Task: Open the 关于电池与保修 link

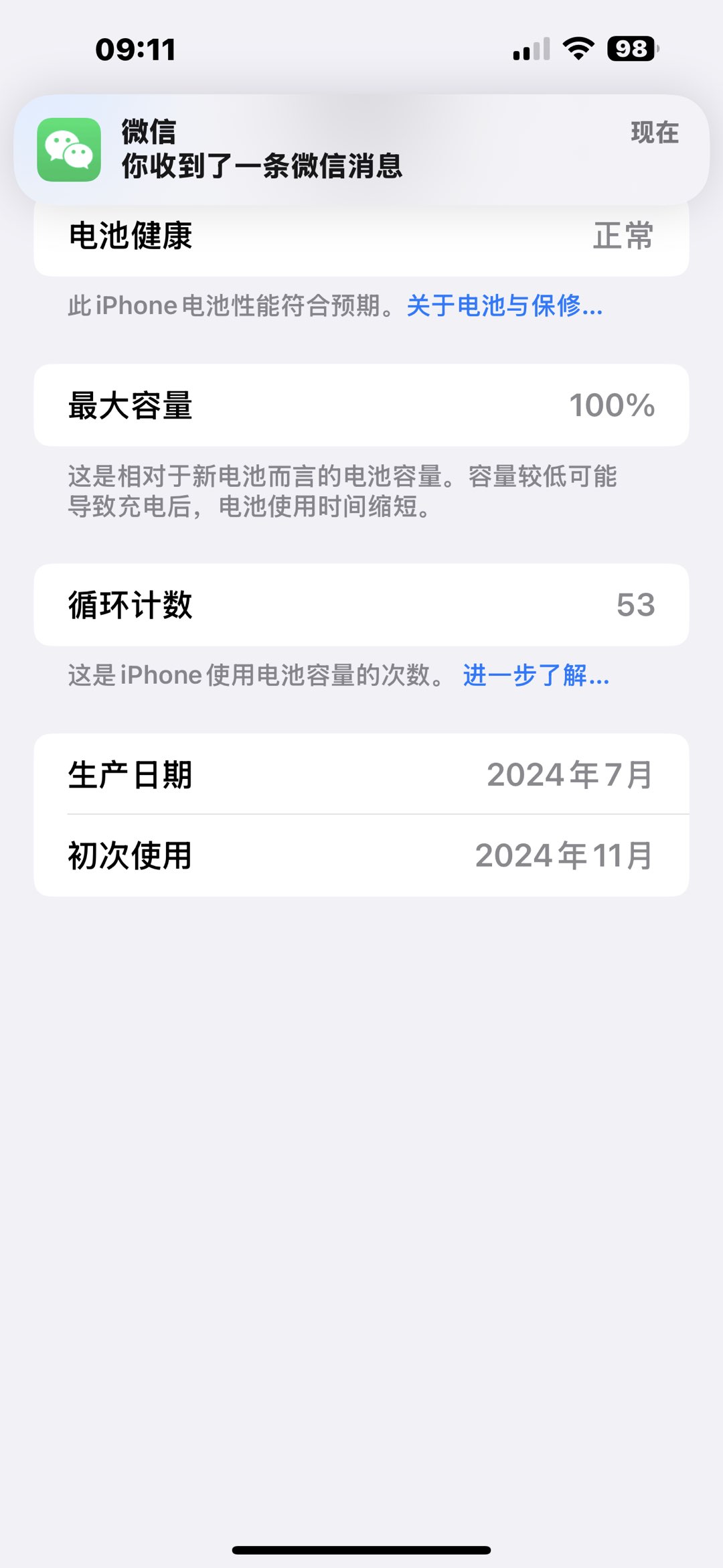Action: 505,306
